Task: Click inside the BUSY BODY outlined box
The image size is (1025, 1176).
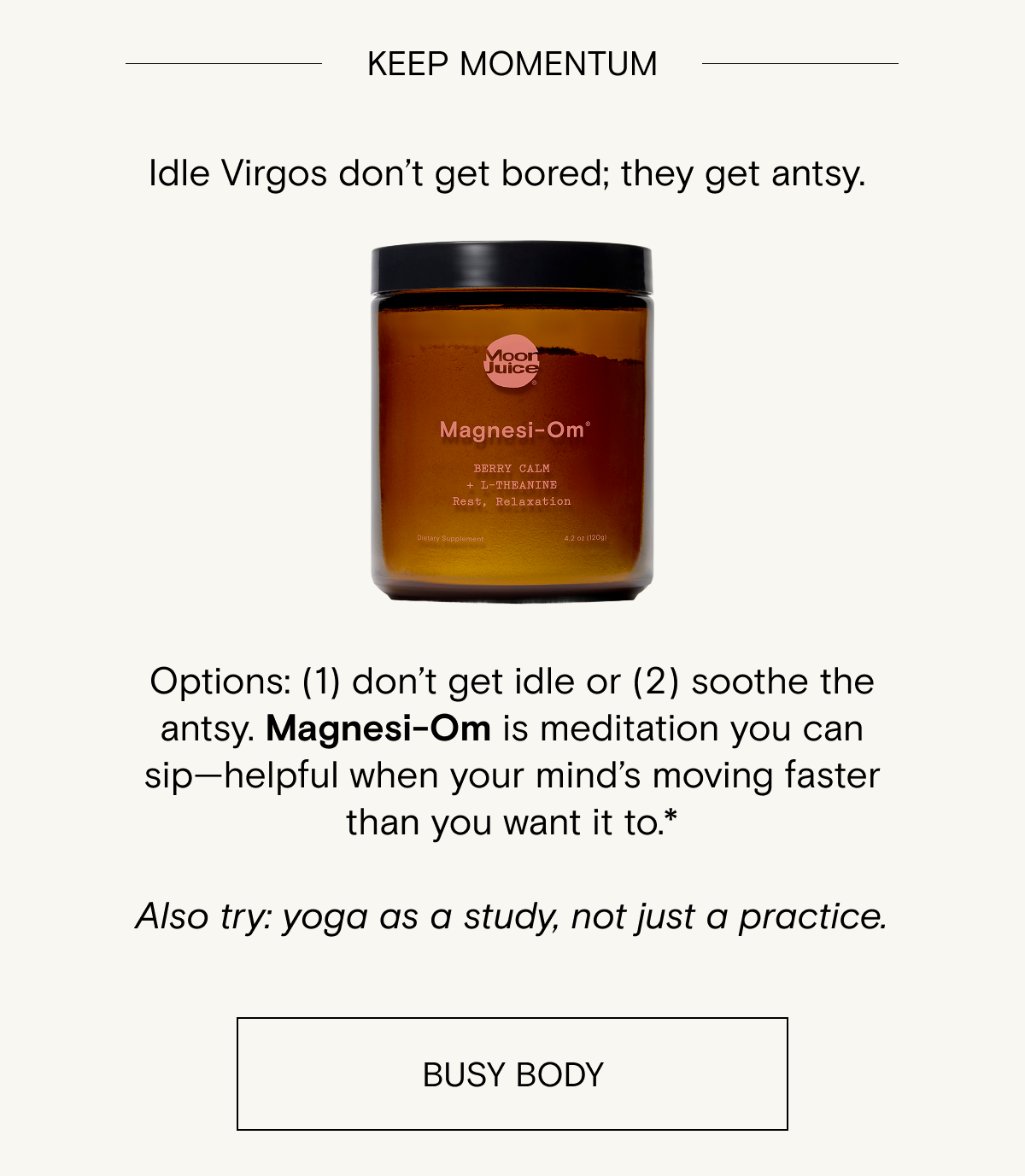Action: point(512,1074)
